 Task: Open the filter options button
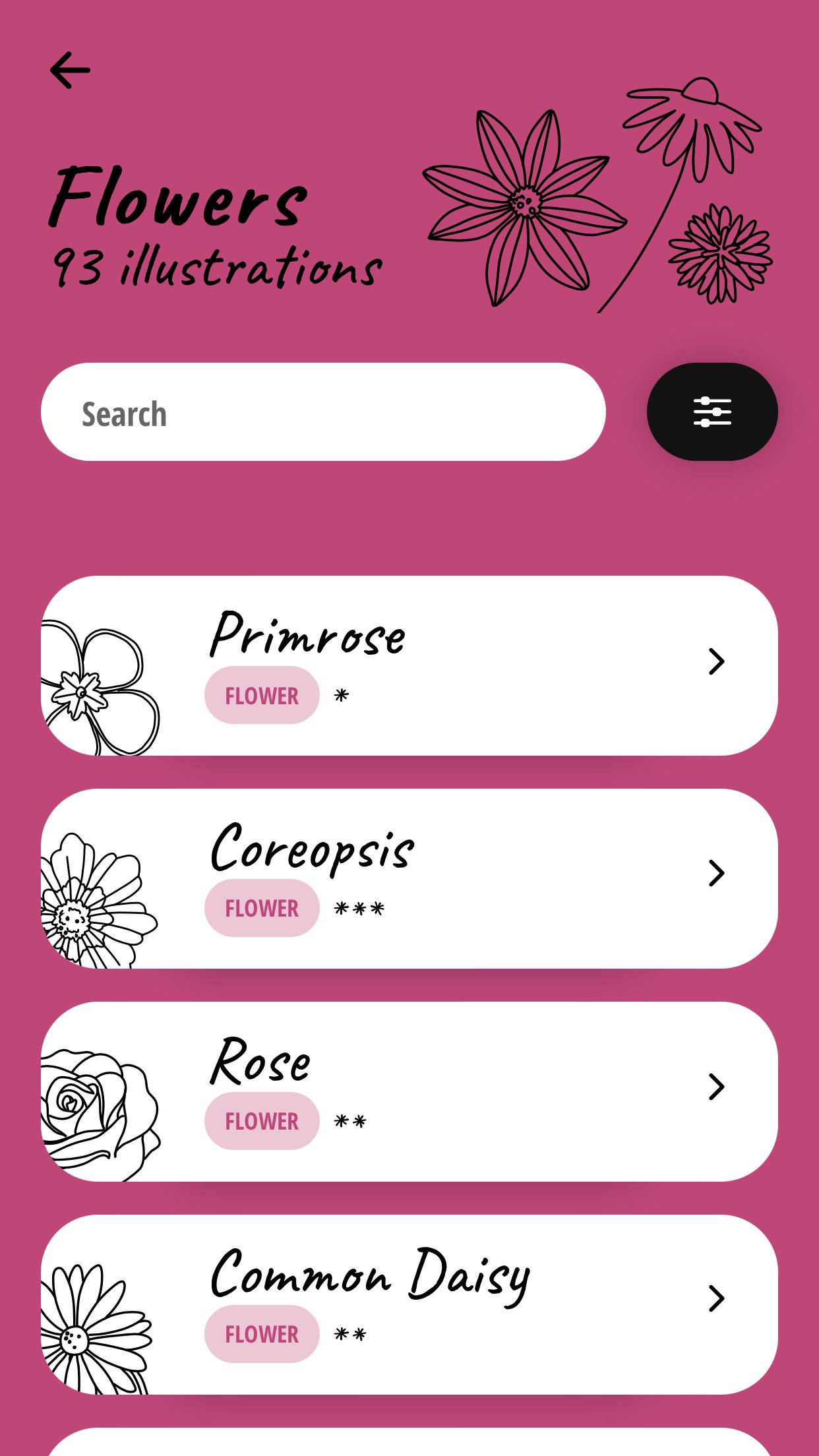click(712, 412)
